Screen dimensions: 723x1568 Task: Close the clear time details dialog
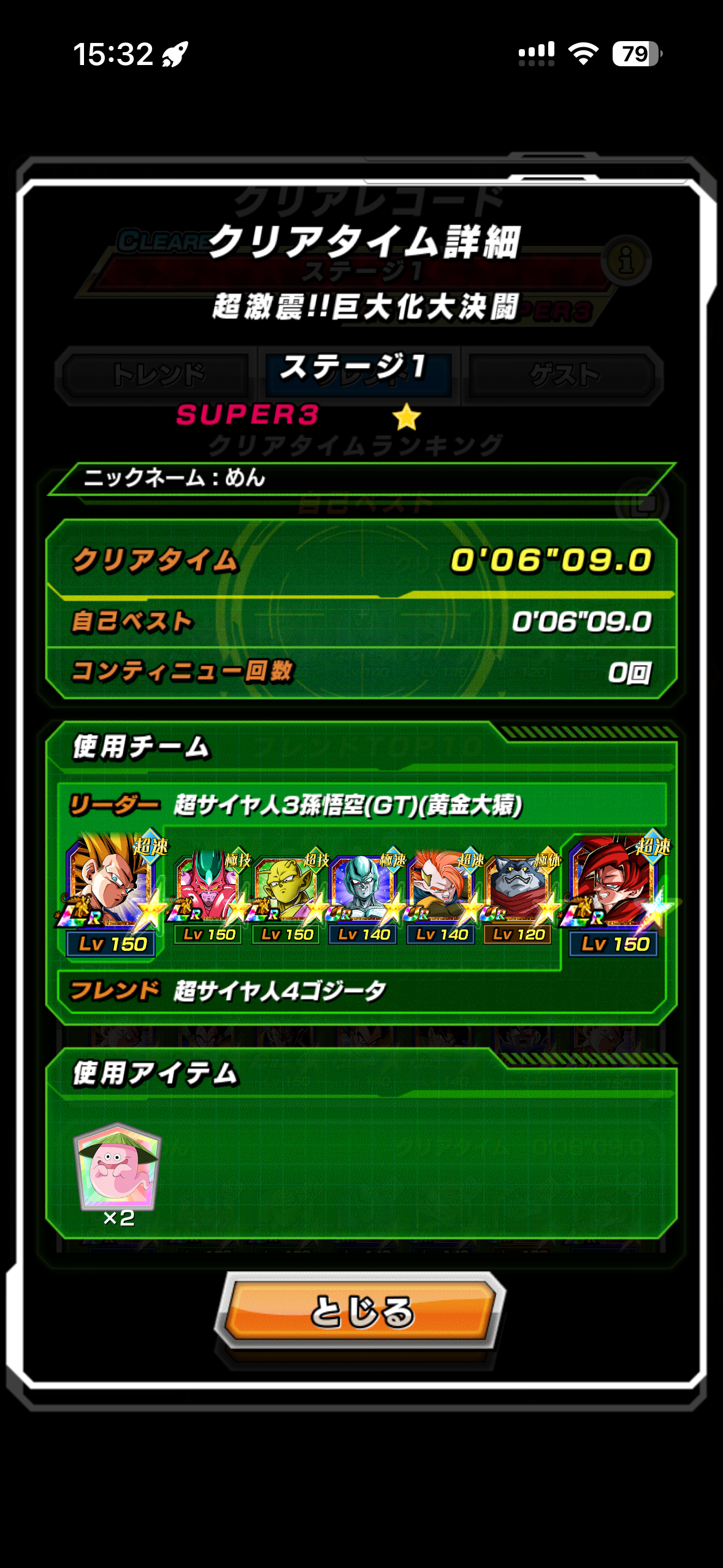(x=361, y=1311)
